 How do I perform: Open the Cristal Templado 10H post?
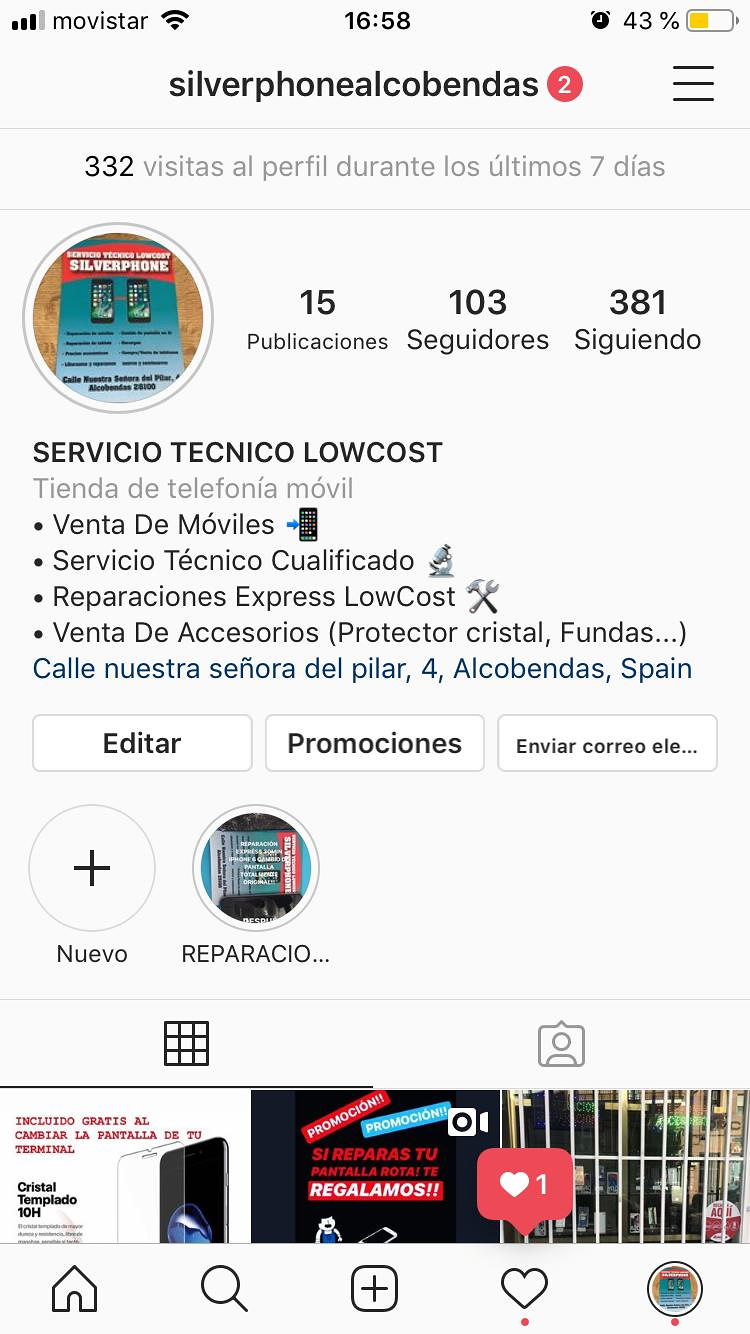point(124,1166)
